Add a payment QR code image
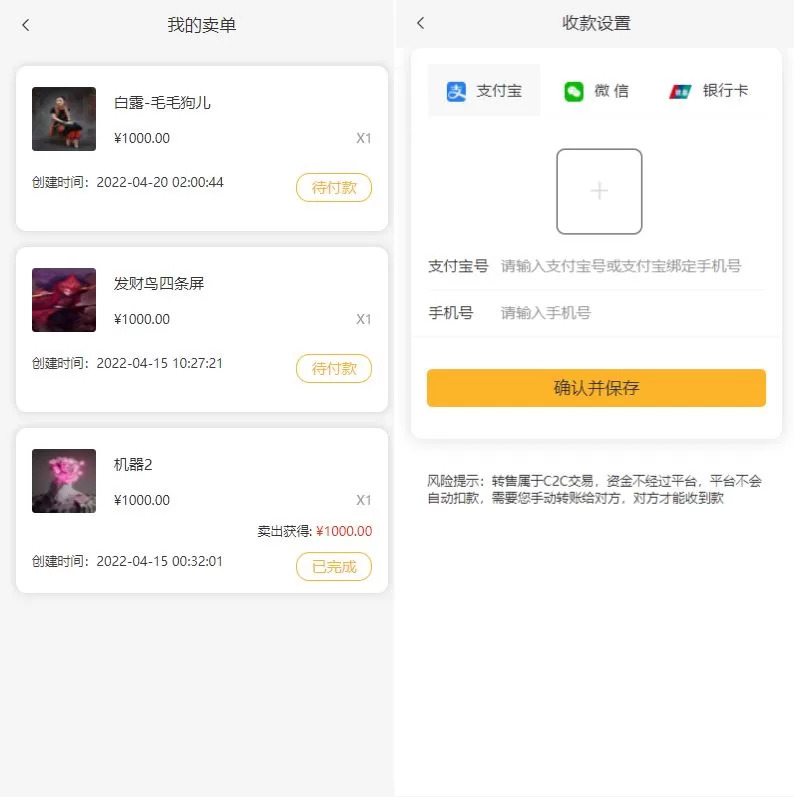Image resolution: width=794 pixels, height=797 pixels. pos(599,191)
